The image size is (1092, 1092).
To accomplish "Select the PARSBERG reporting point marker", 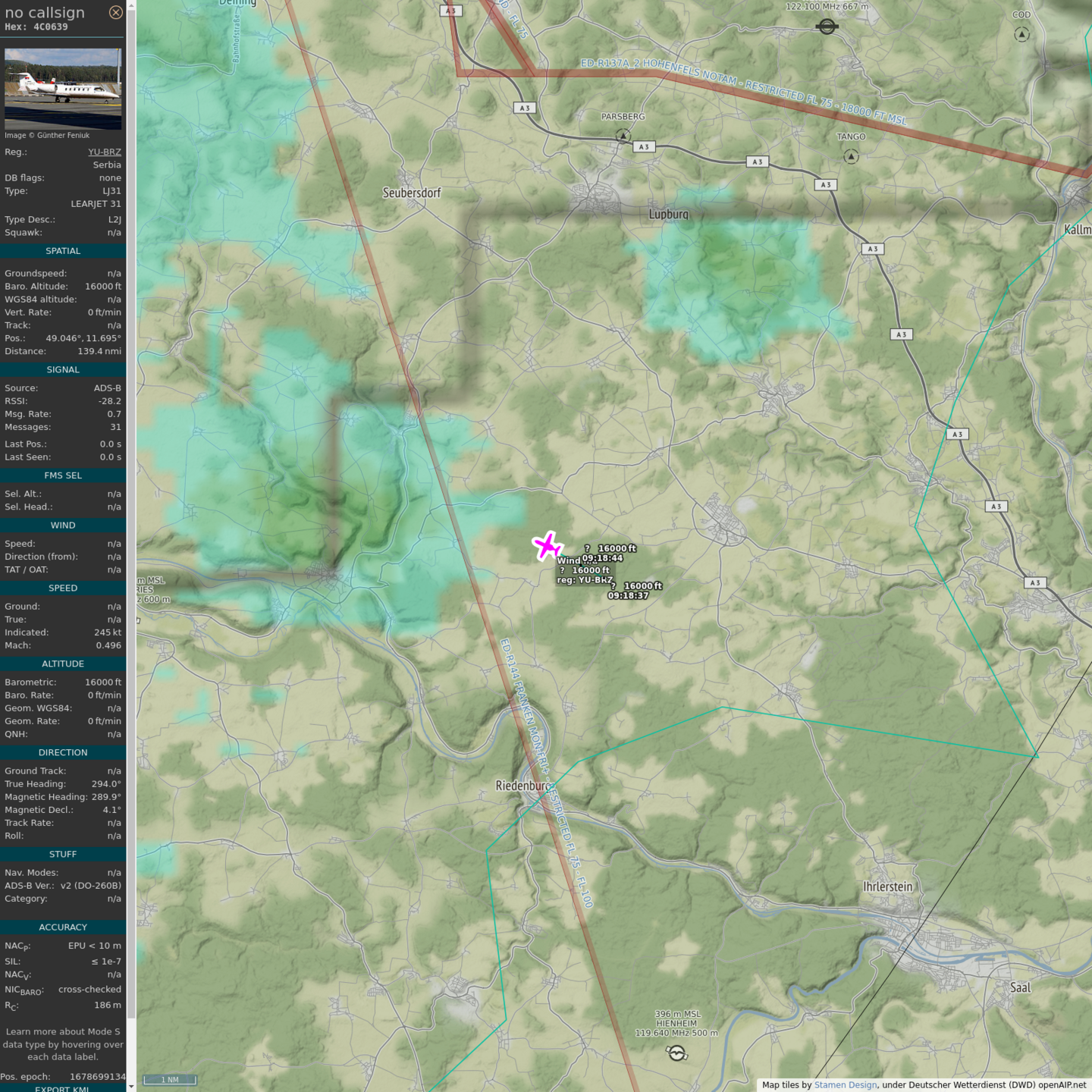I will click(623, 136).
